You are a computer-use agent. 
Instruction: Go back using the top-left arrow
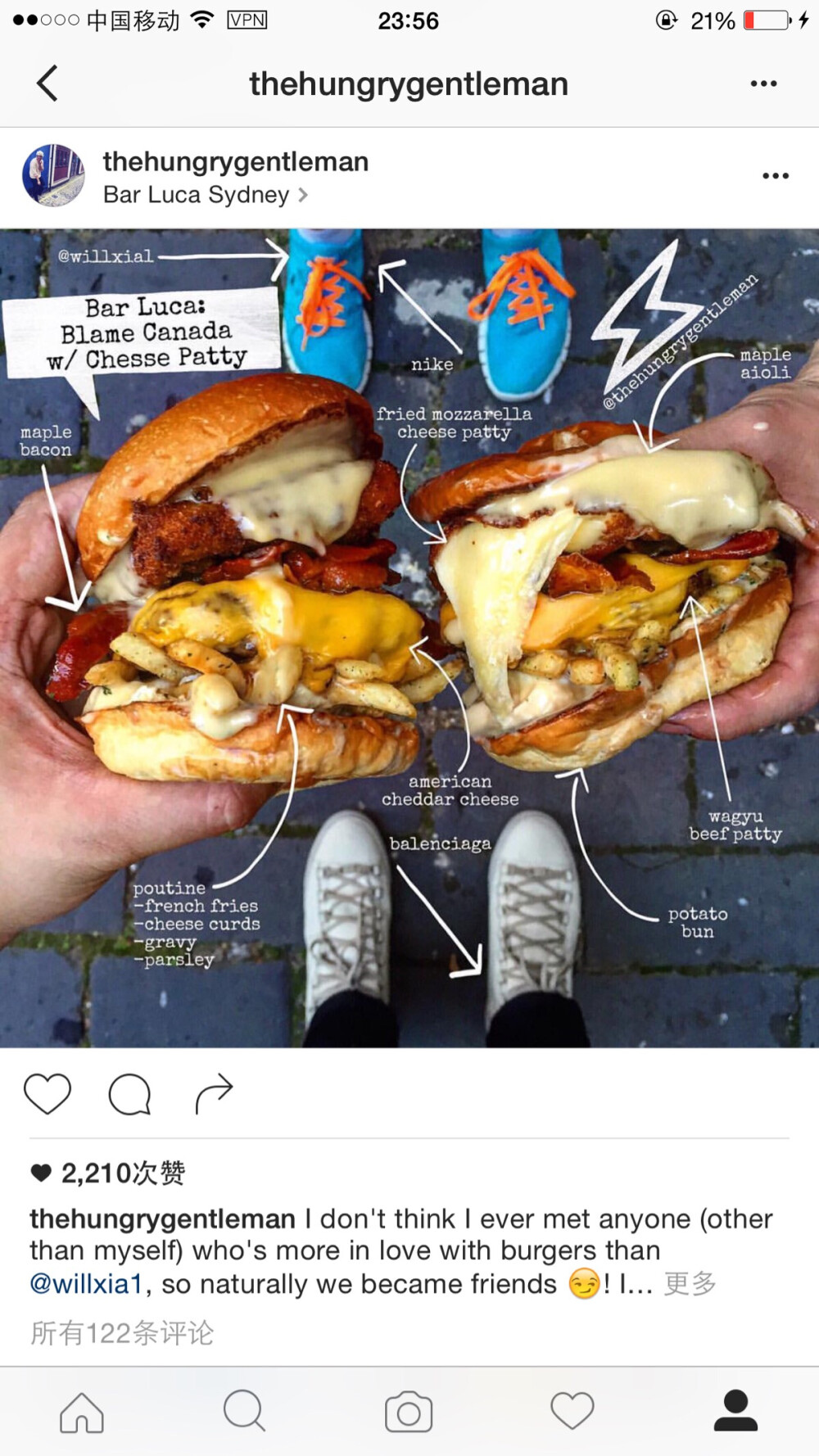[x=48, y=83]
